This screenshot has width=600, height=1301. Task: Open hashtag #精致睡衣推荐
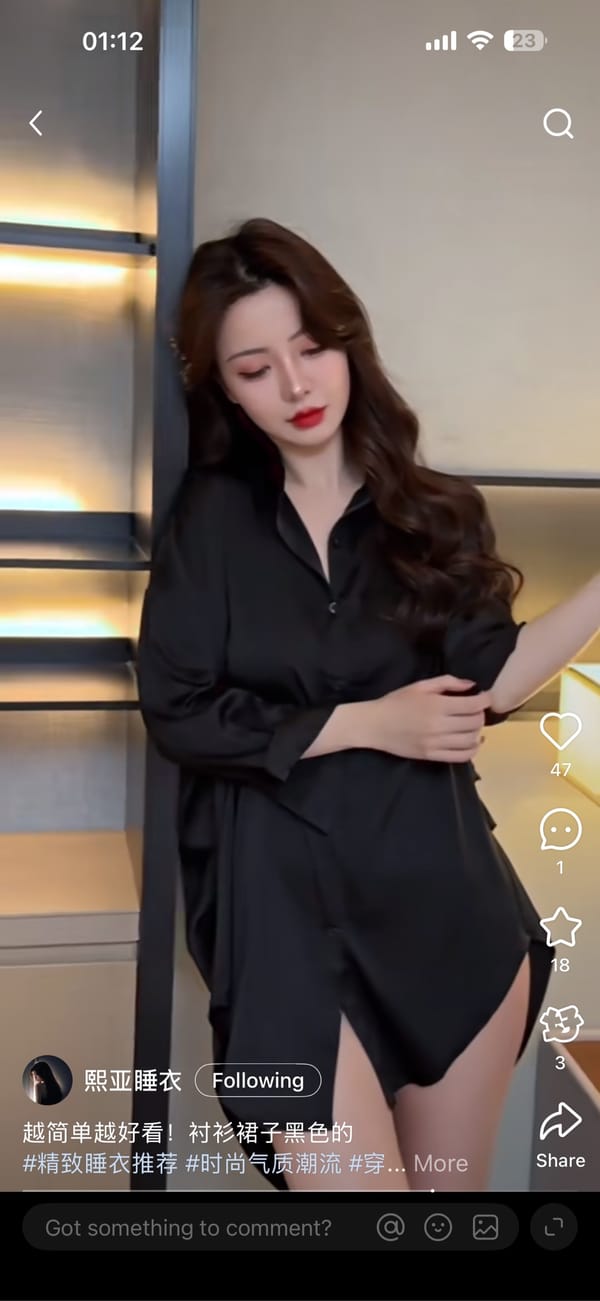(x=100, y=1163)
